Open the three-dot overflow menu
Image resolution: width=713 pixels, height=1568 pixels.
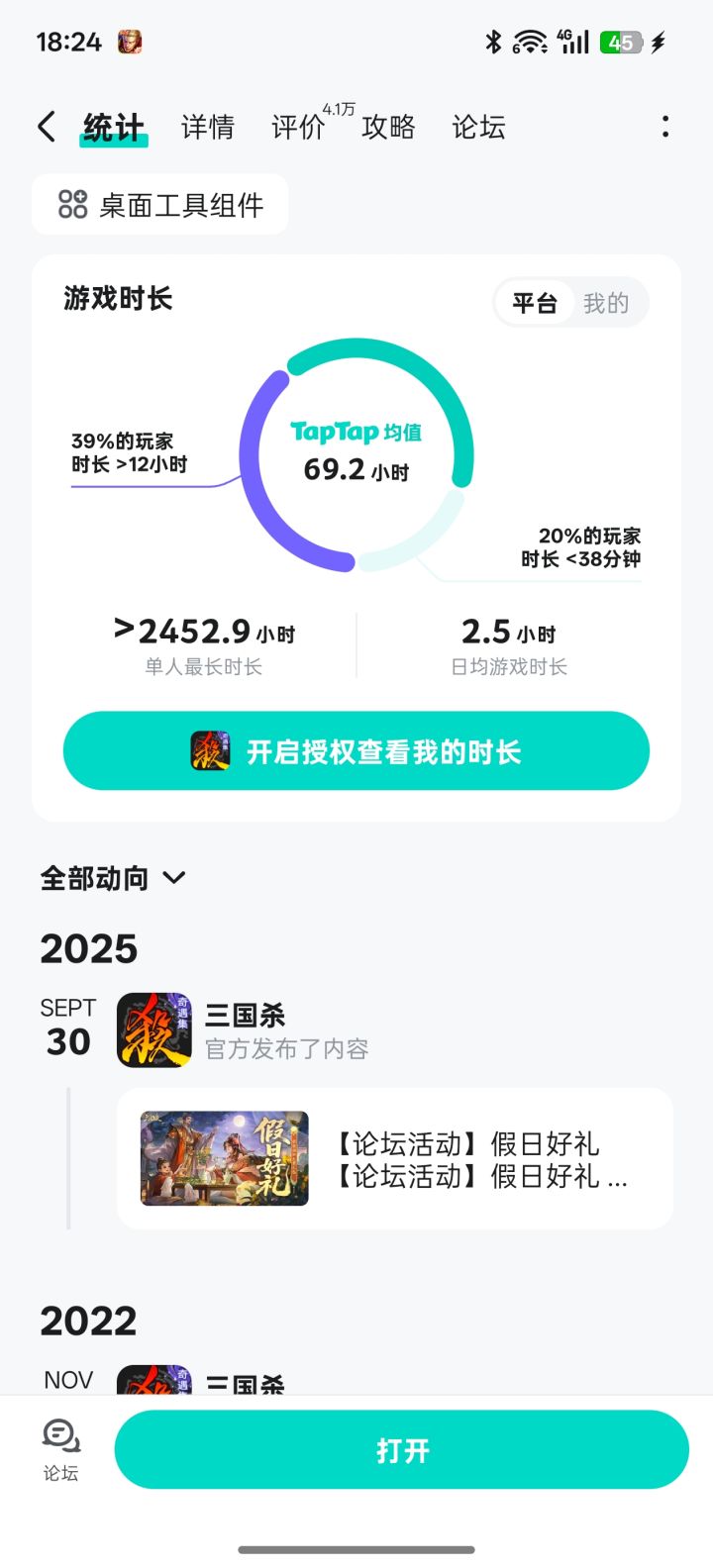(664, 127)
